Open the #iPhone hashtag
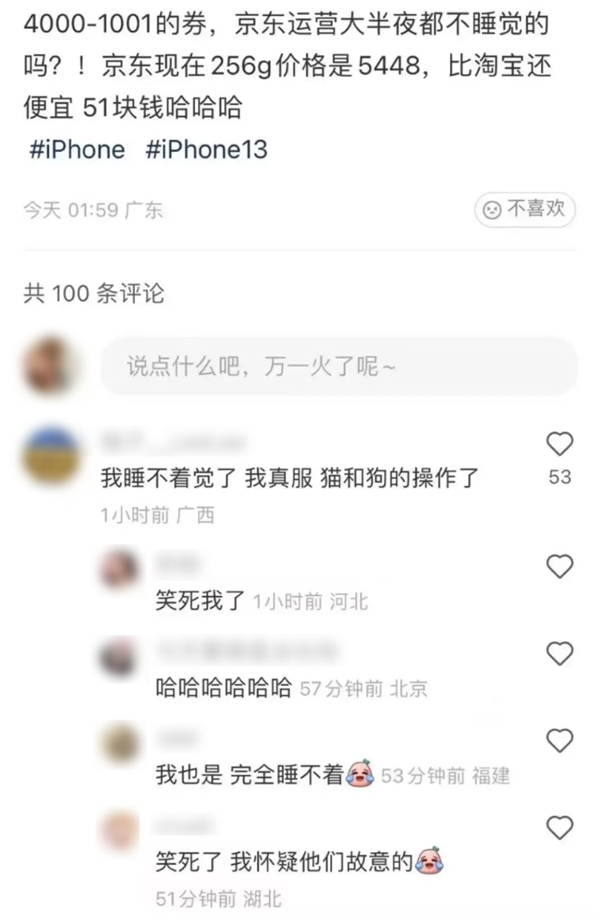 click(x=78, y=150)
